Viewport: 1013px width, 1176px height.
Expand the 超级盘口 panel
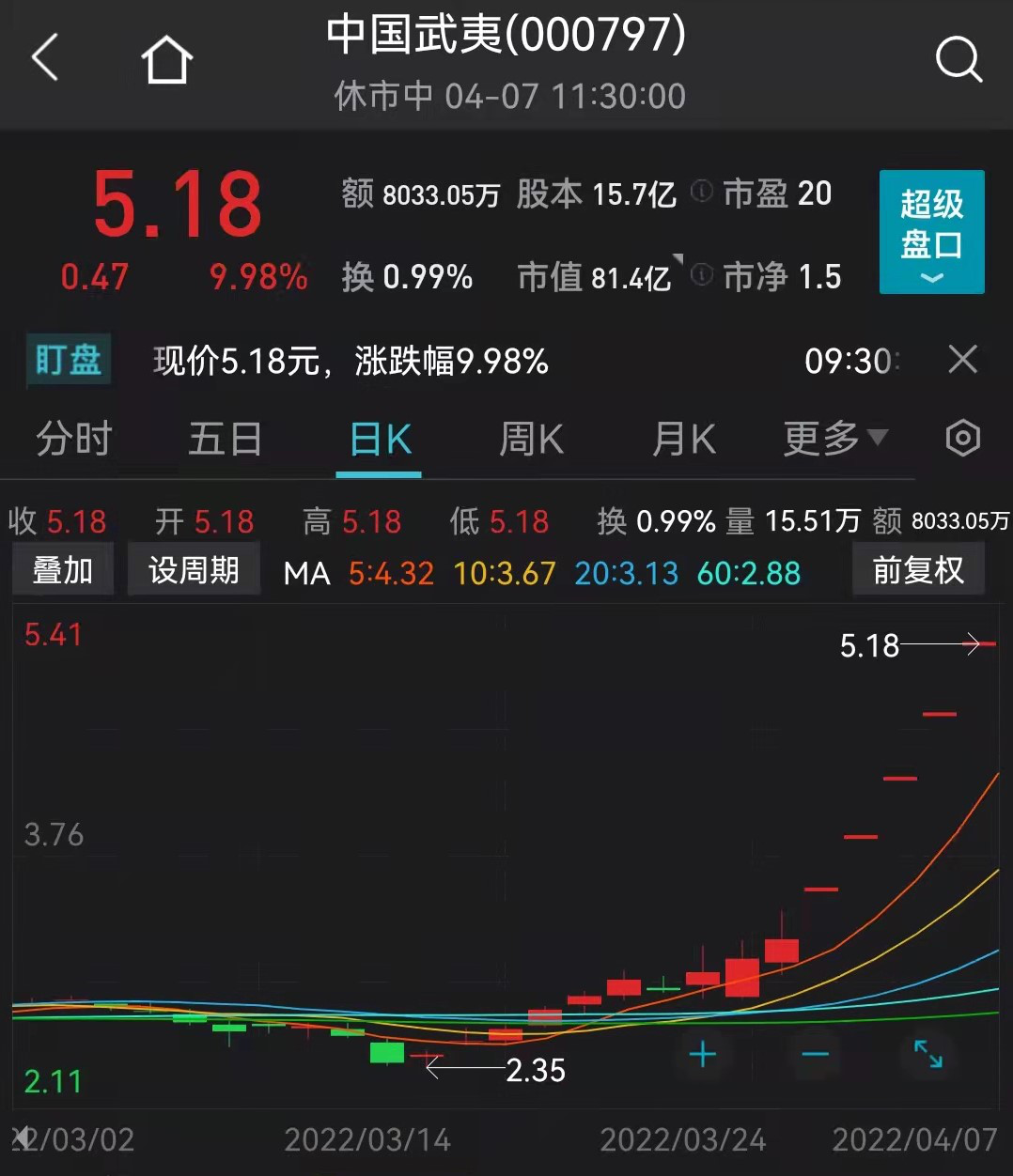tap(931, 232)
